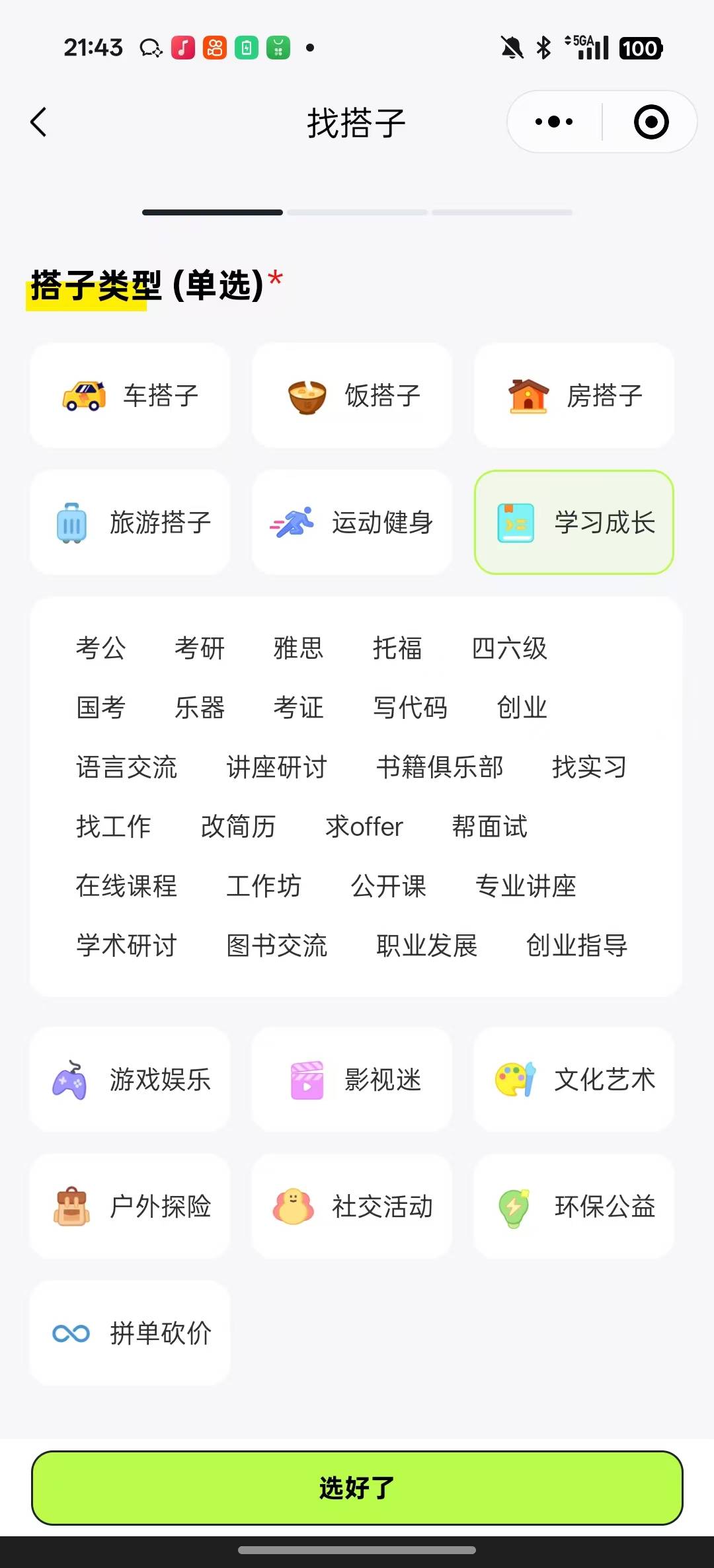Pick the 书籍俱乐部 tag
Image resolution: width=714 pixels, height=1568 pixels.
click(440, 766)
